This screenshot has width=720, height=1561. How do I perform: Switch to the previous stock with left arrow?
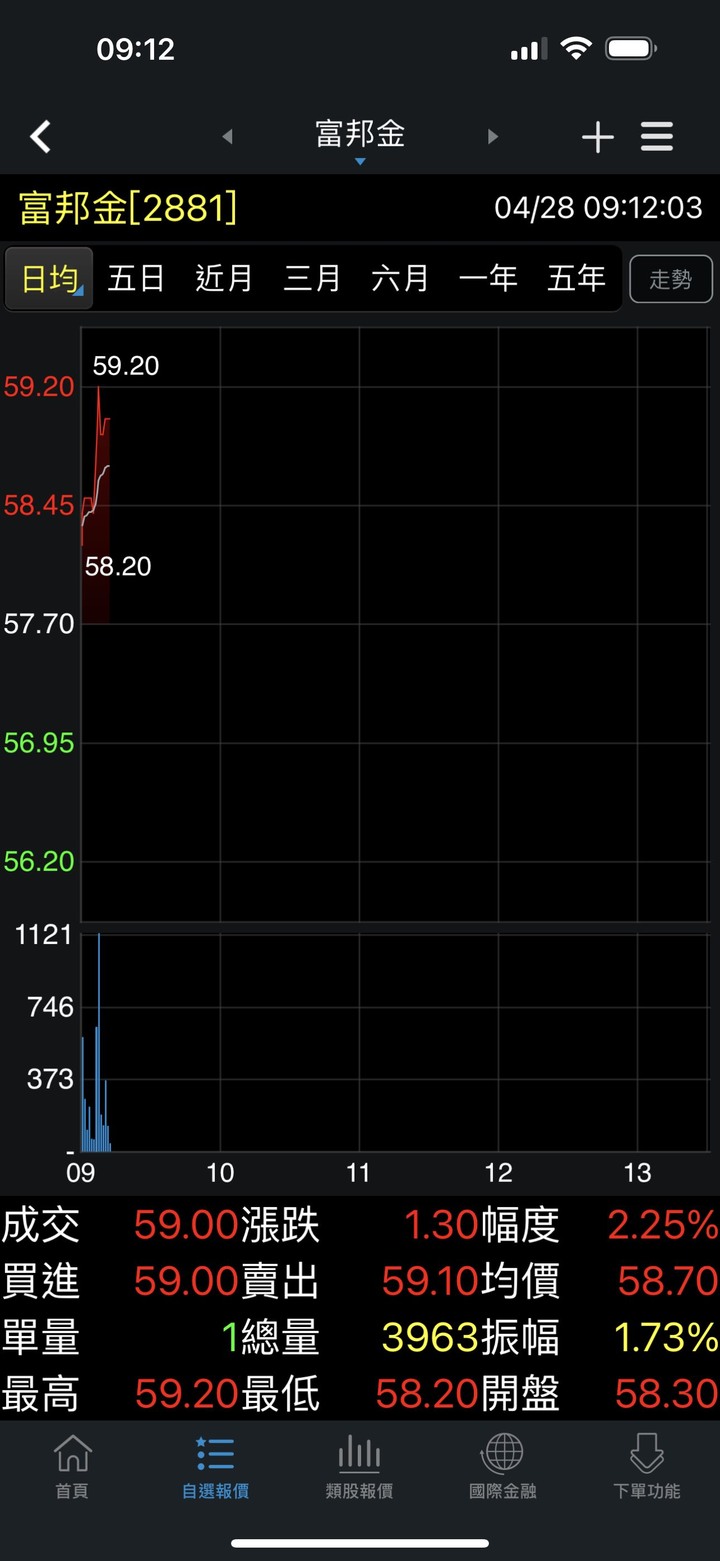pos(227,137)
